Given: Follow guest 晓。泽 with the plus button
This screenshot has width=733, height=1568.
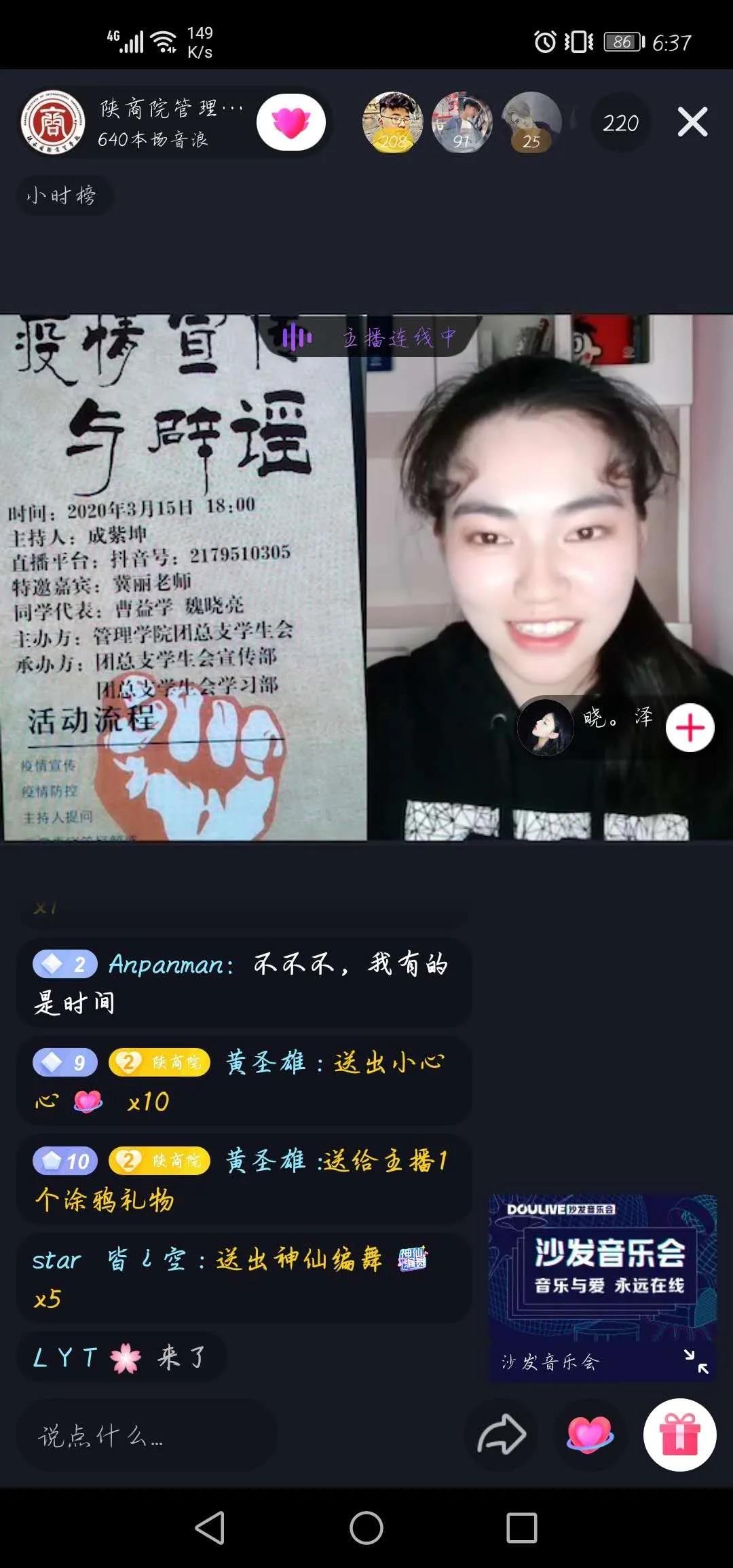Looking at the screenshot, I should click(690, 728).
